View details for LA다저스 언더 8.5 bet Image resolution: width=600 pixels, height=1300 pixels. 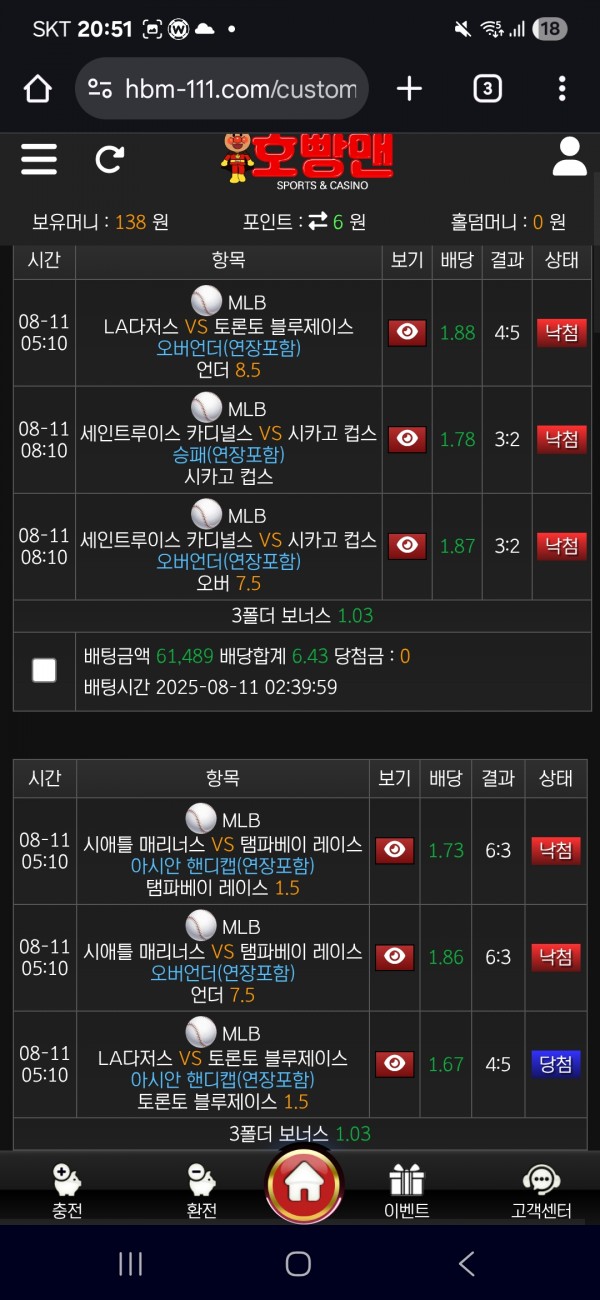(407, 333)
